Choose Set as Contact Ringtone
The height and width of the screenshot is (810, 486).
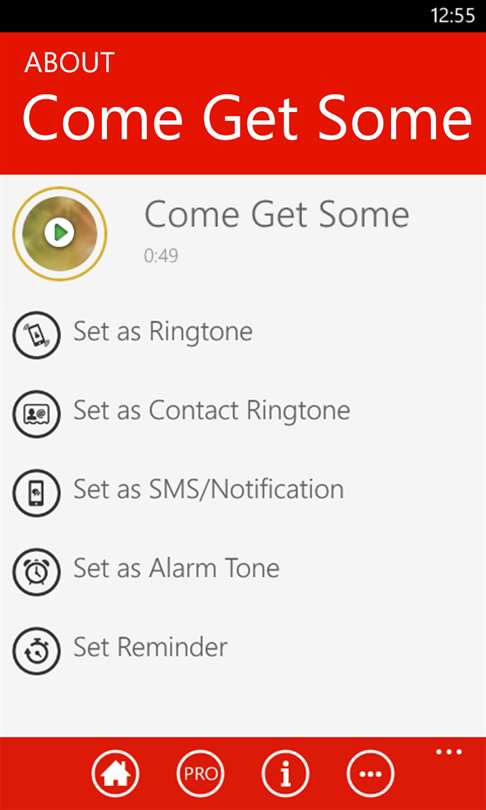click(181, 411)
